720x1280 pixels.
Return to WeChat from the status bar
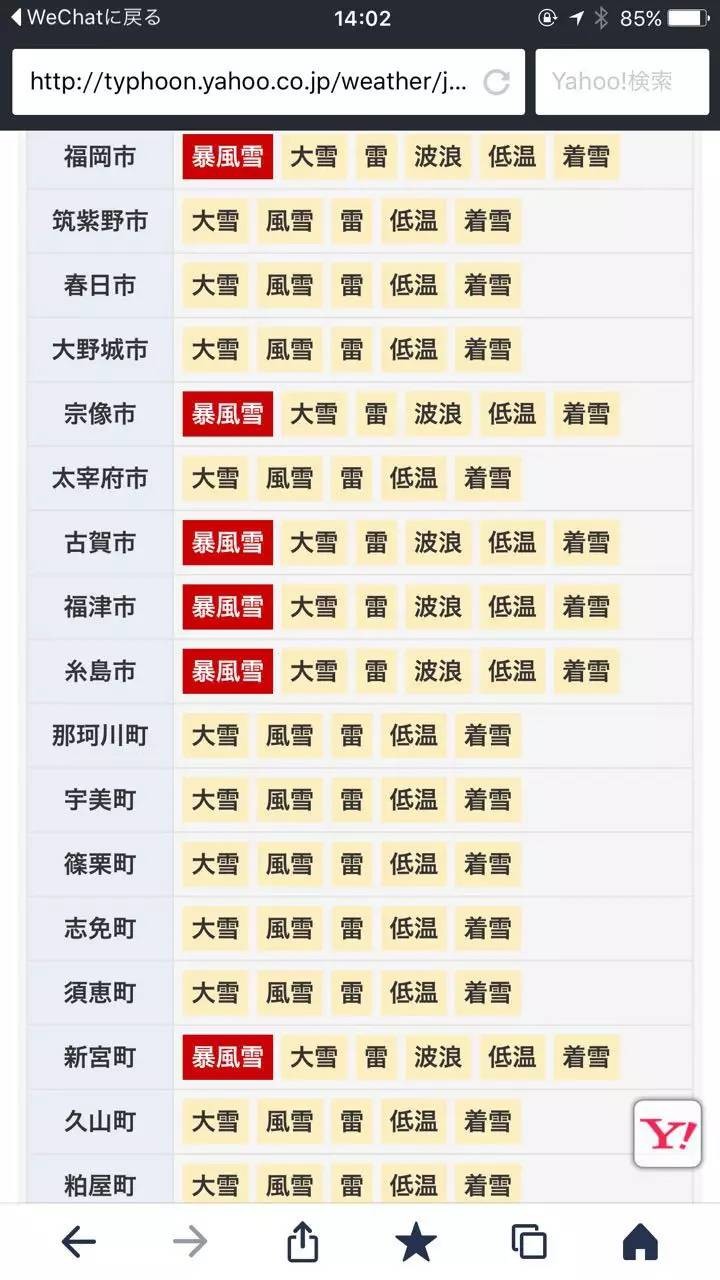pos(86,18)
